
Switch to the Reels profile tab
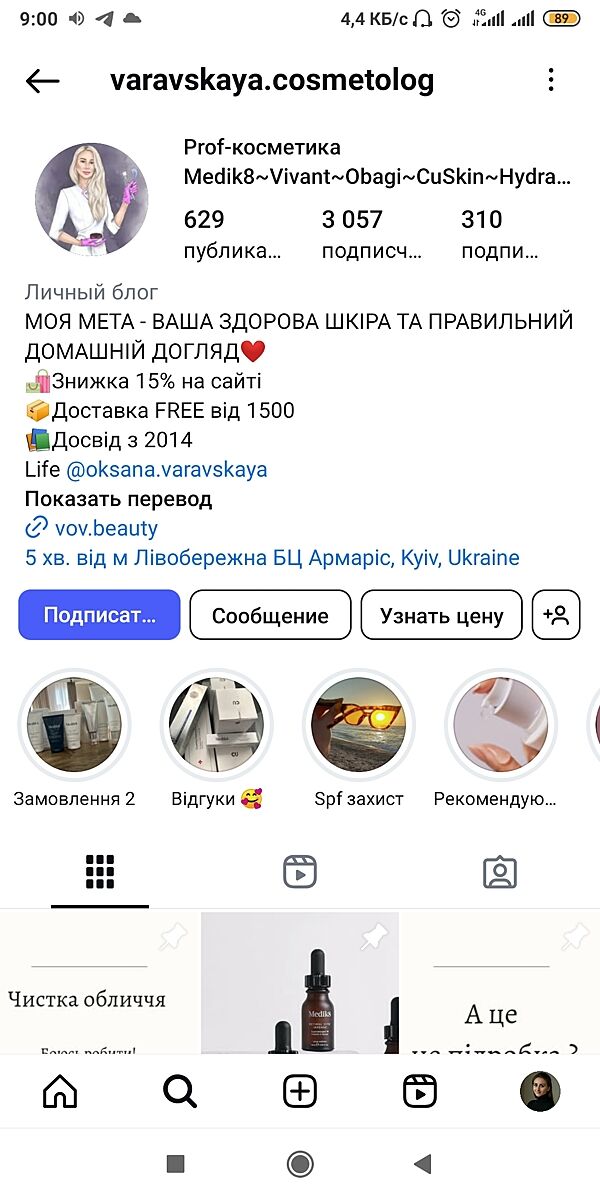300,872
